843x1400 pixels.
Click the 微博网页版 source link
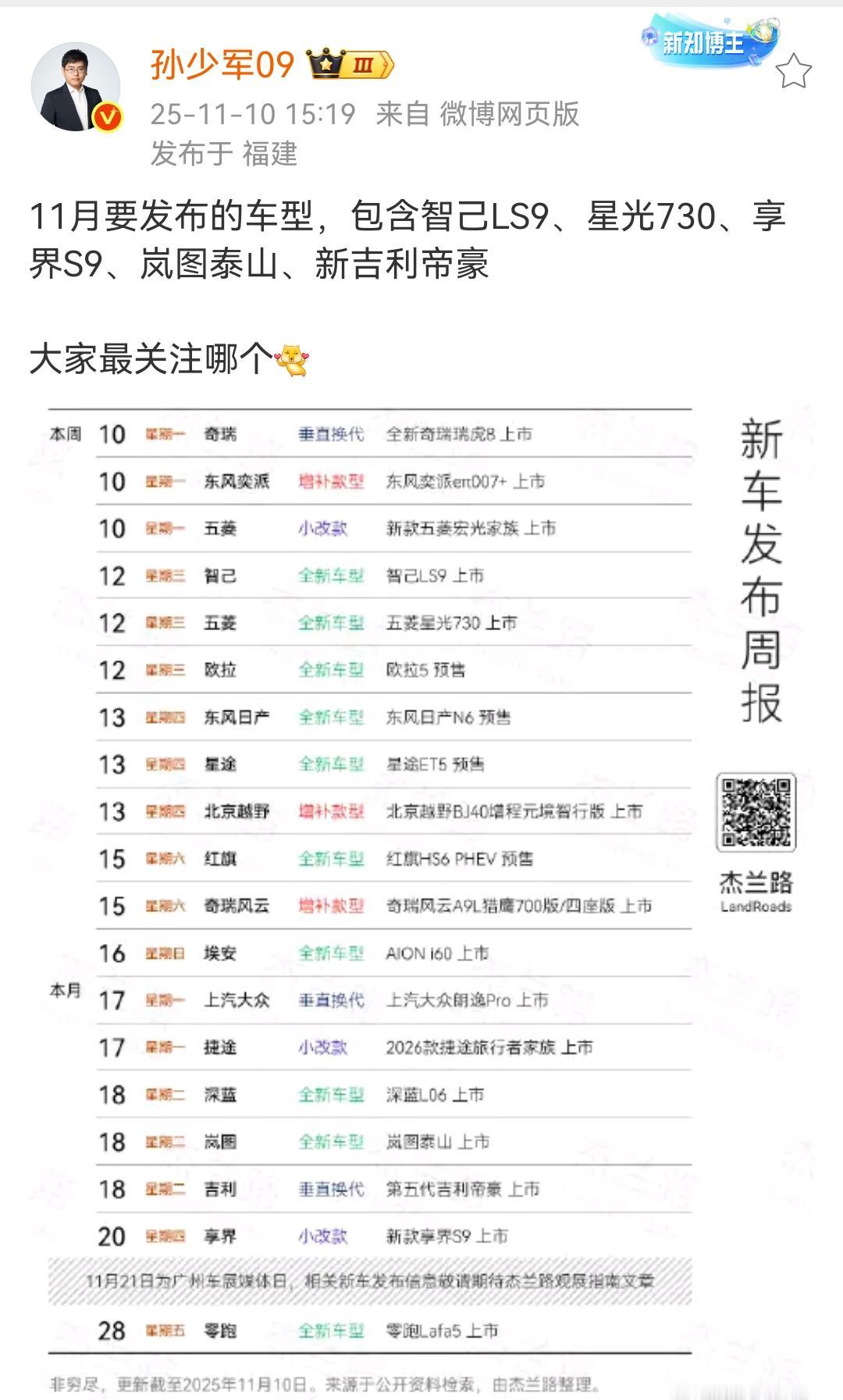[511, 112]
